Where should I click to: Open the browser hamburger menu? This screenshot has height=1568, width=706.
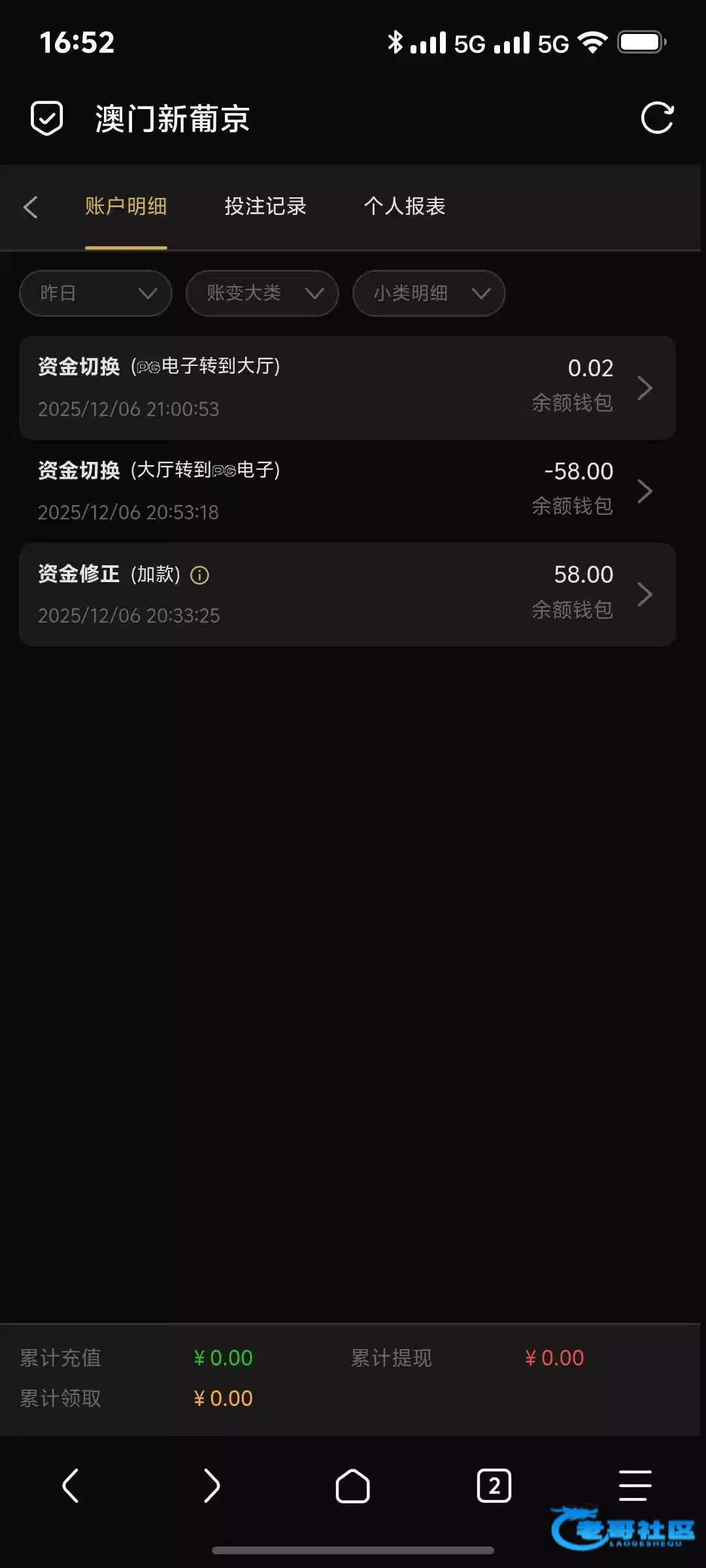point(635,1486)
